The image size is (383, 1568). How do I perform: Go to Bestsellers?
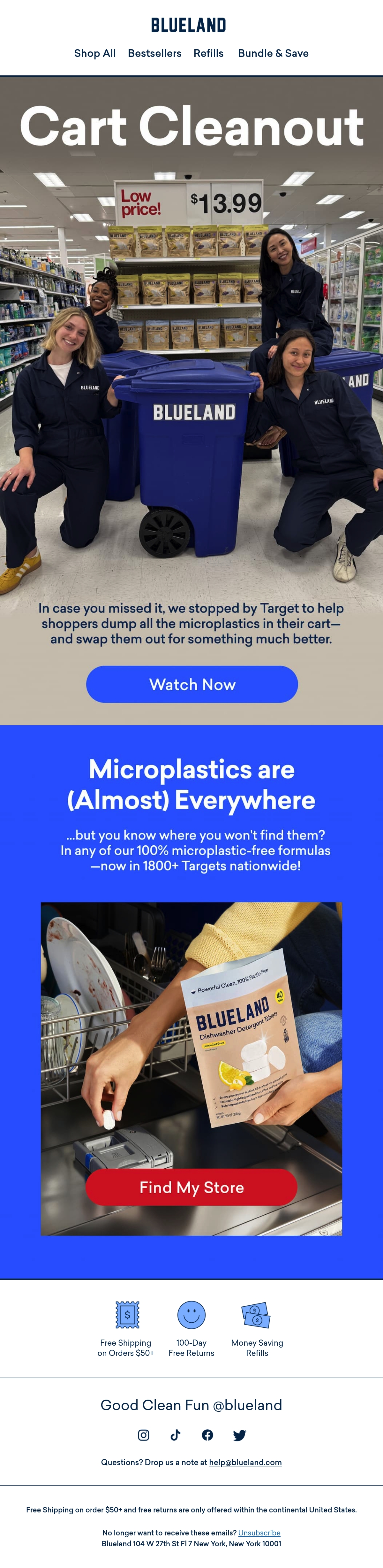[154, 54]
